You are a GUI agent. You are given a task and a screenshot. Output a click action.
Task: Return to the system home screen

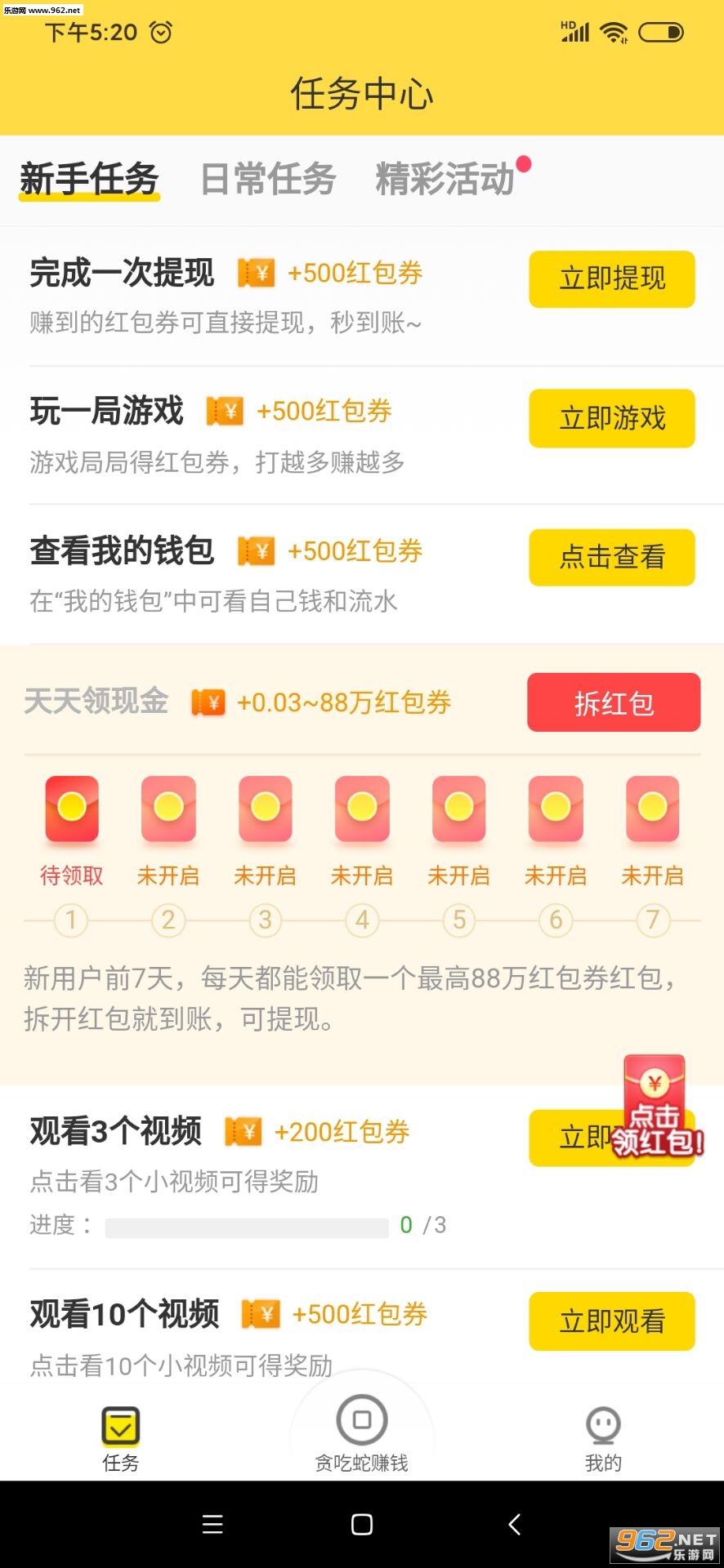(362, 1524)
